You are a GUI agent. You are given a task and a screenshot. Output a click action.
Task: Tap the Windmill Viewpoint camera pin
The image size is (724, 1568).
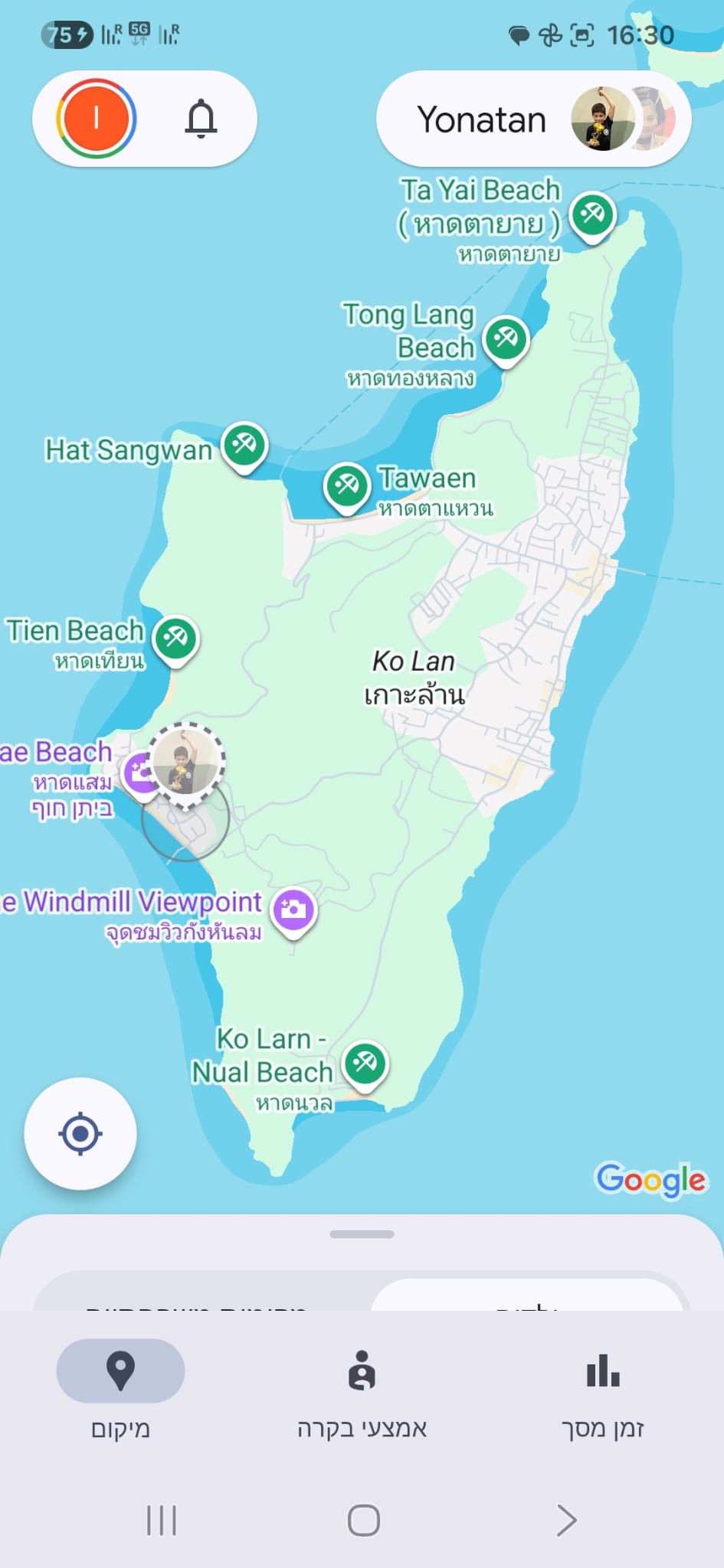(x=293, y=910)
